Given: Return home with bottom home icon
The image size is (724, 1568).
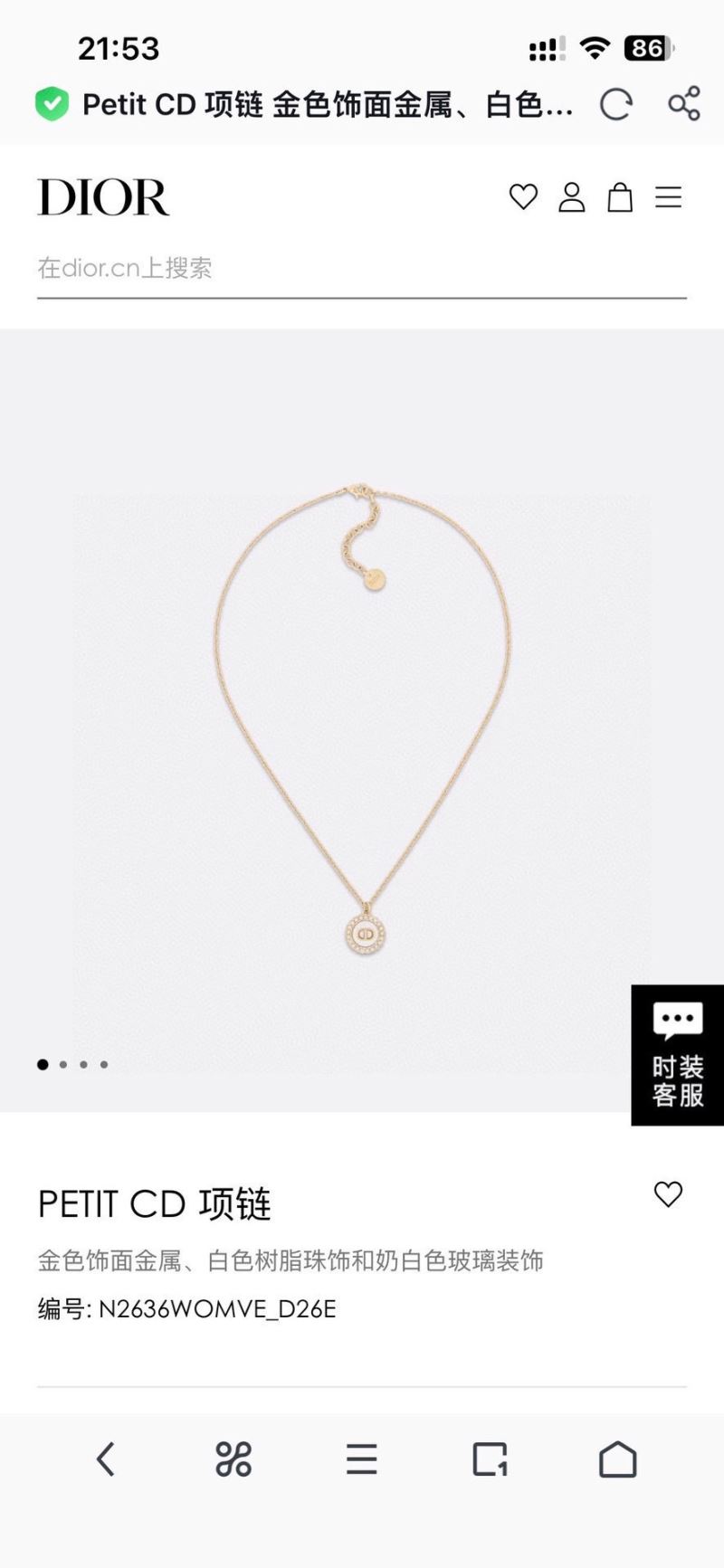Looking at the screenshot, I should (619, 1459).
